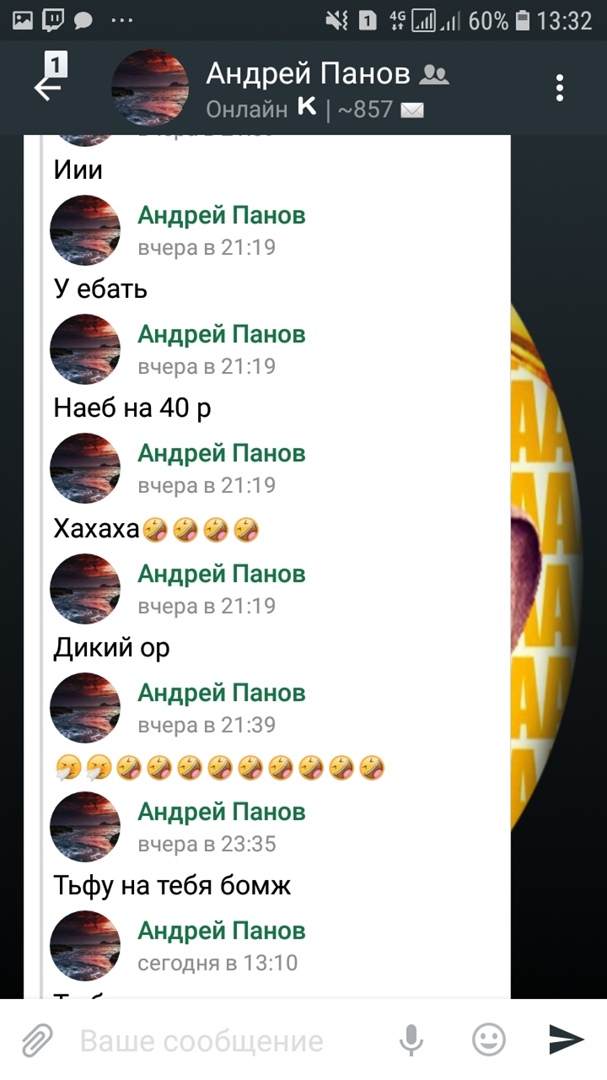Open Андрей Панов's profile from the header
Screen dimensions: 607x1080
[x=308, y=74]
